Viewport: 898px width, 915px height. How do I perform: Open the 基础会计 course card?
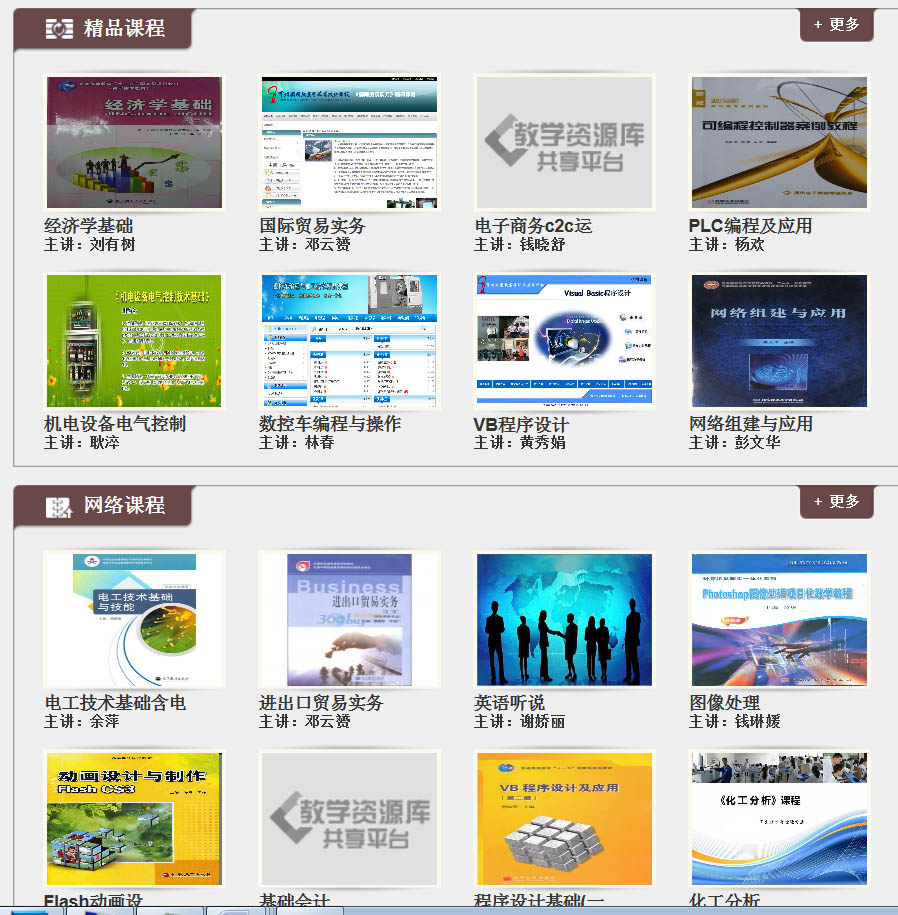click(x=349, y=818)
